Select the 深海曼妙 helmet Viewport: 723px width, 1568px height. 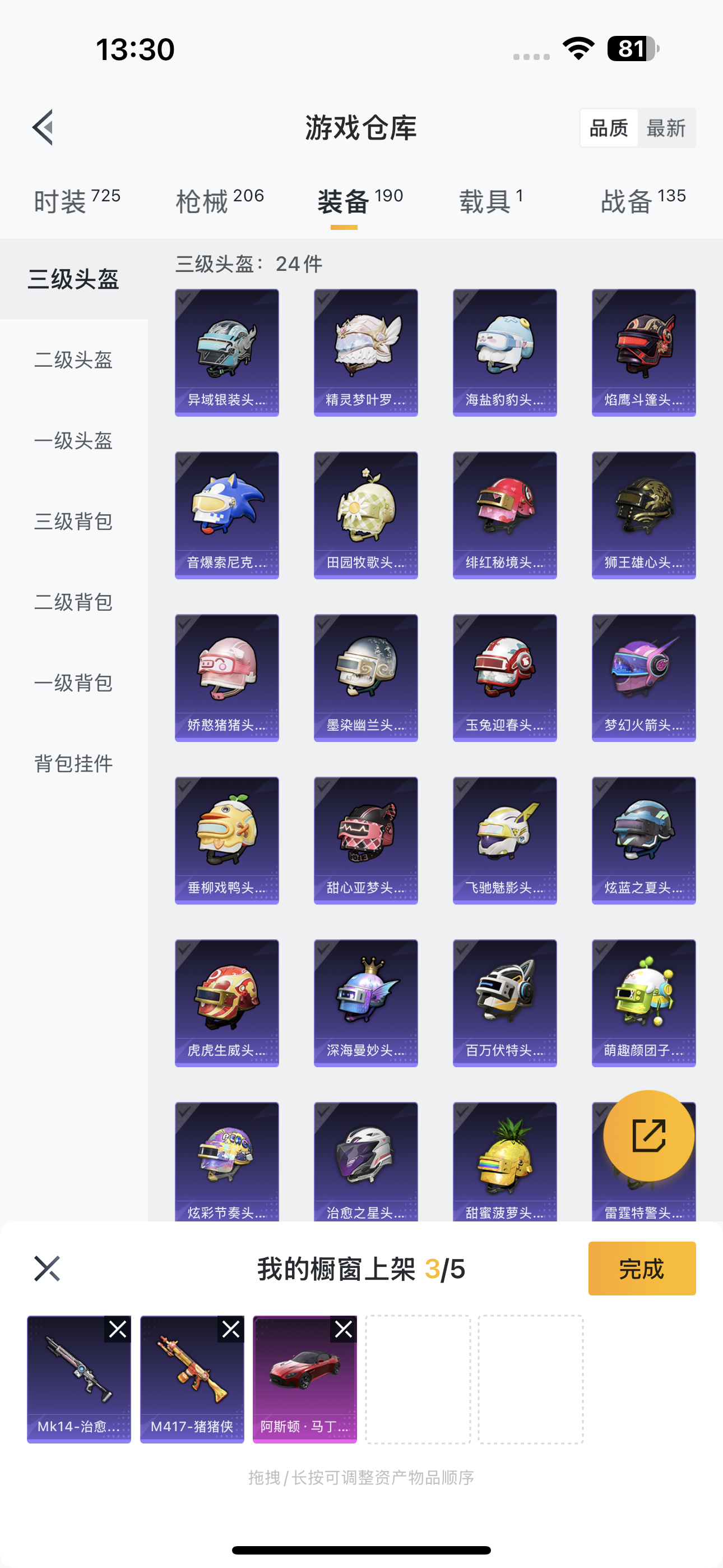coord(365,1003)
